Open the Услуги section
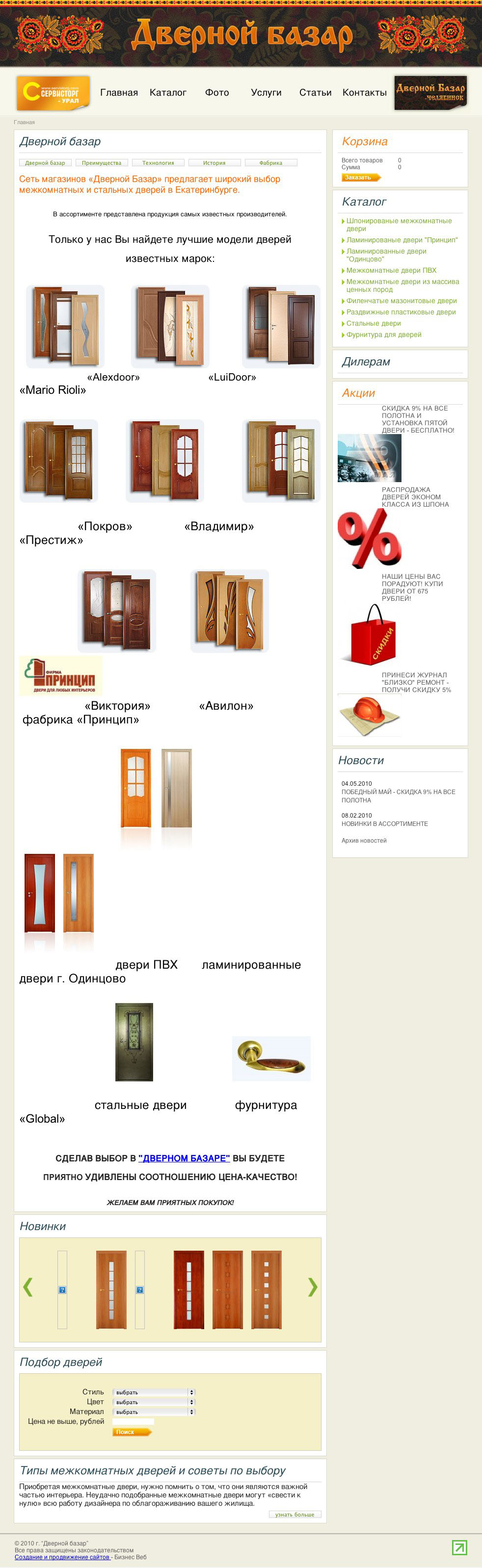 point(266,93)
